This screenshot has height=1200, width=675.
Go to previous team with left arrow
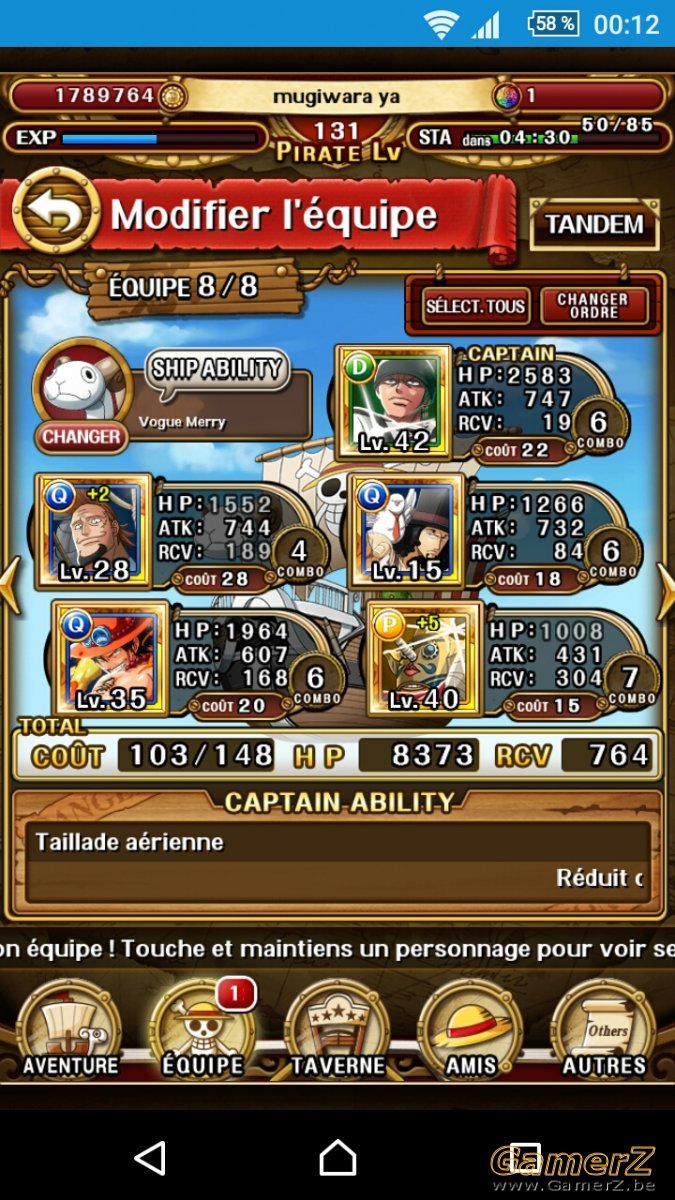[x=10, y=587]
